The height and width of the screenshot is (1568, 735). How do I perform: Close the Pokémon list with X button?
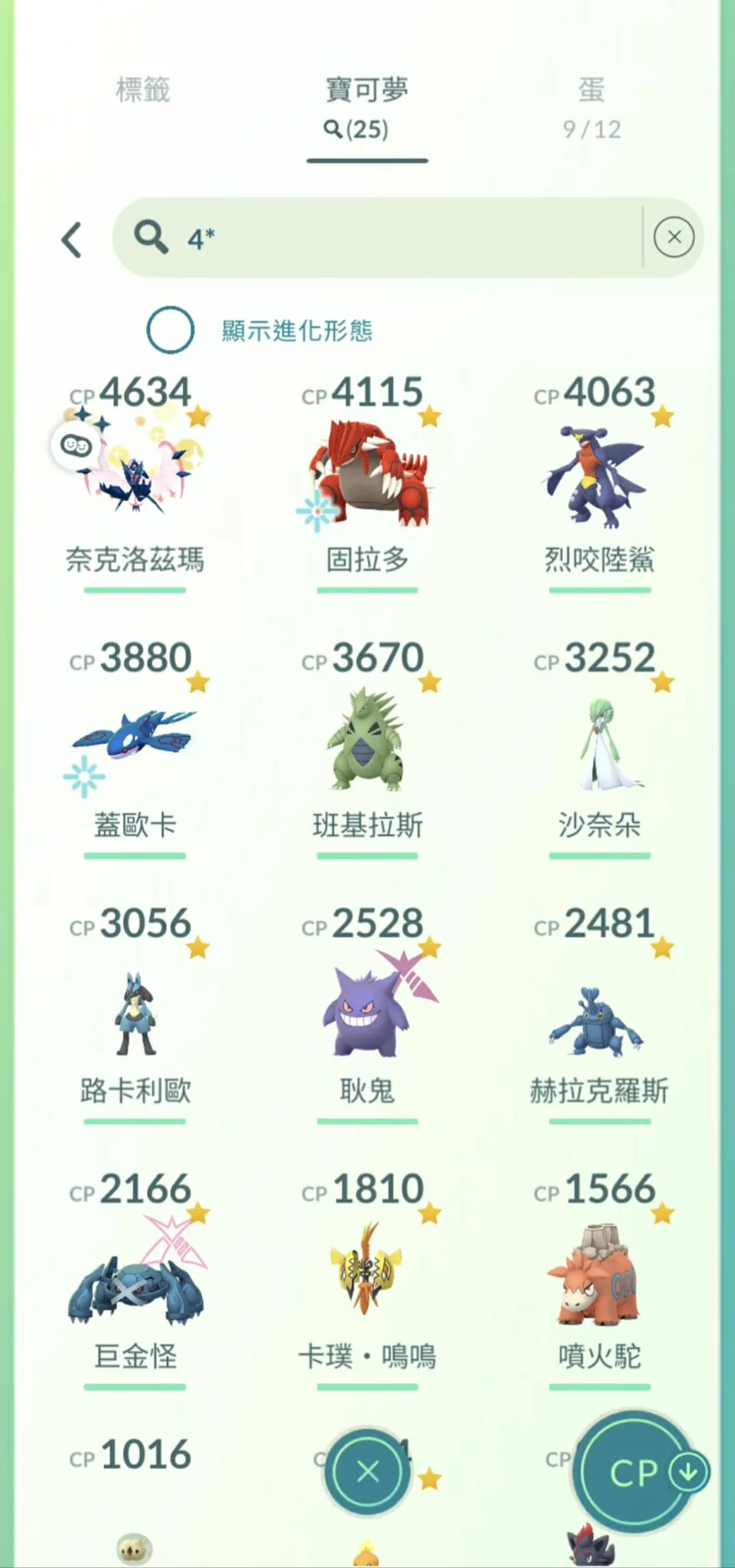tap(367, 1472)
